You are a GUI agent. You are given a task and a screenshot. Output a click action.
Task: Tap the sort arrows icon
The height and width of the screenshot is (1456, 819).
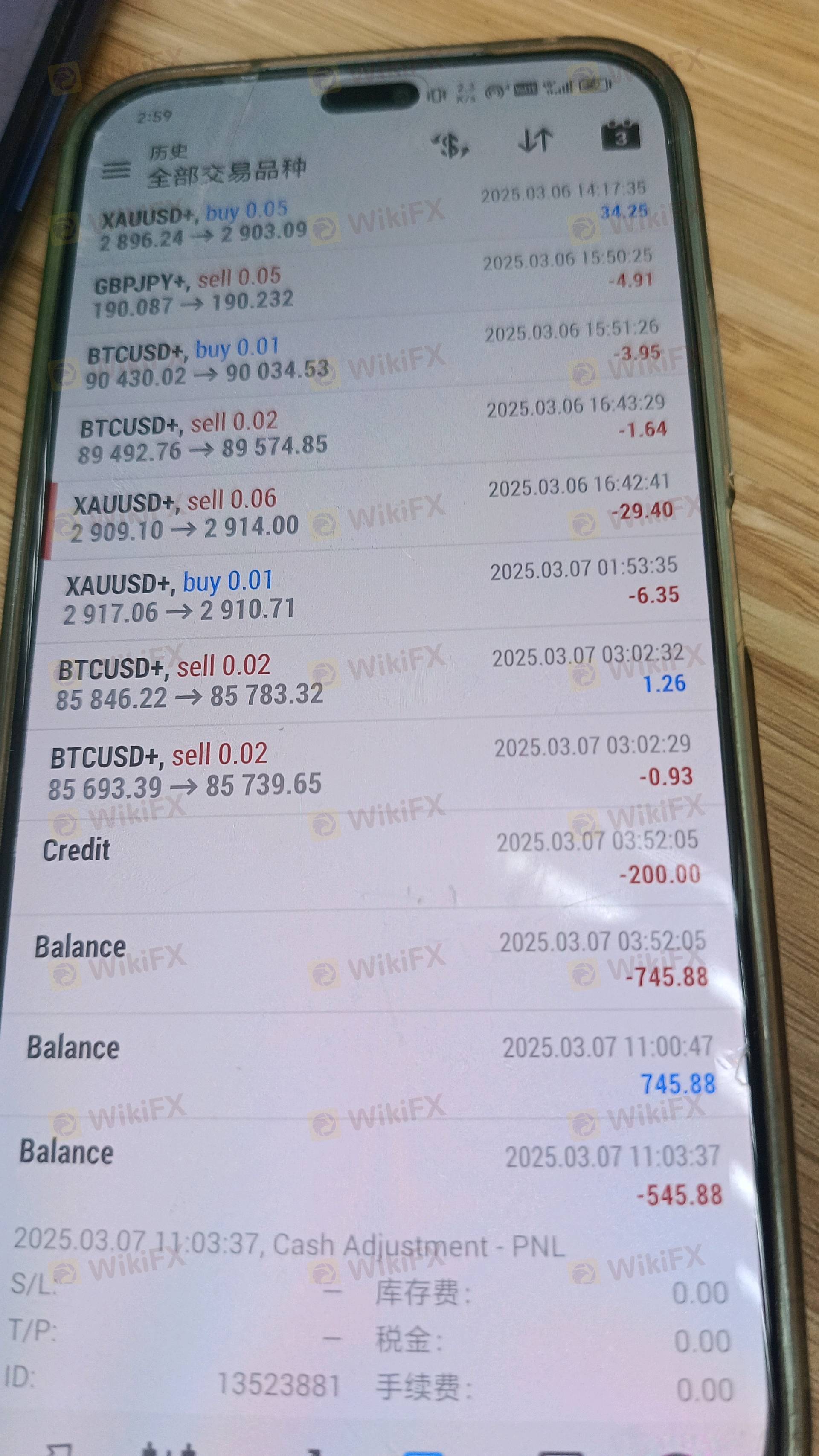tap(534, 139)
